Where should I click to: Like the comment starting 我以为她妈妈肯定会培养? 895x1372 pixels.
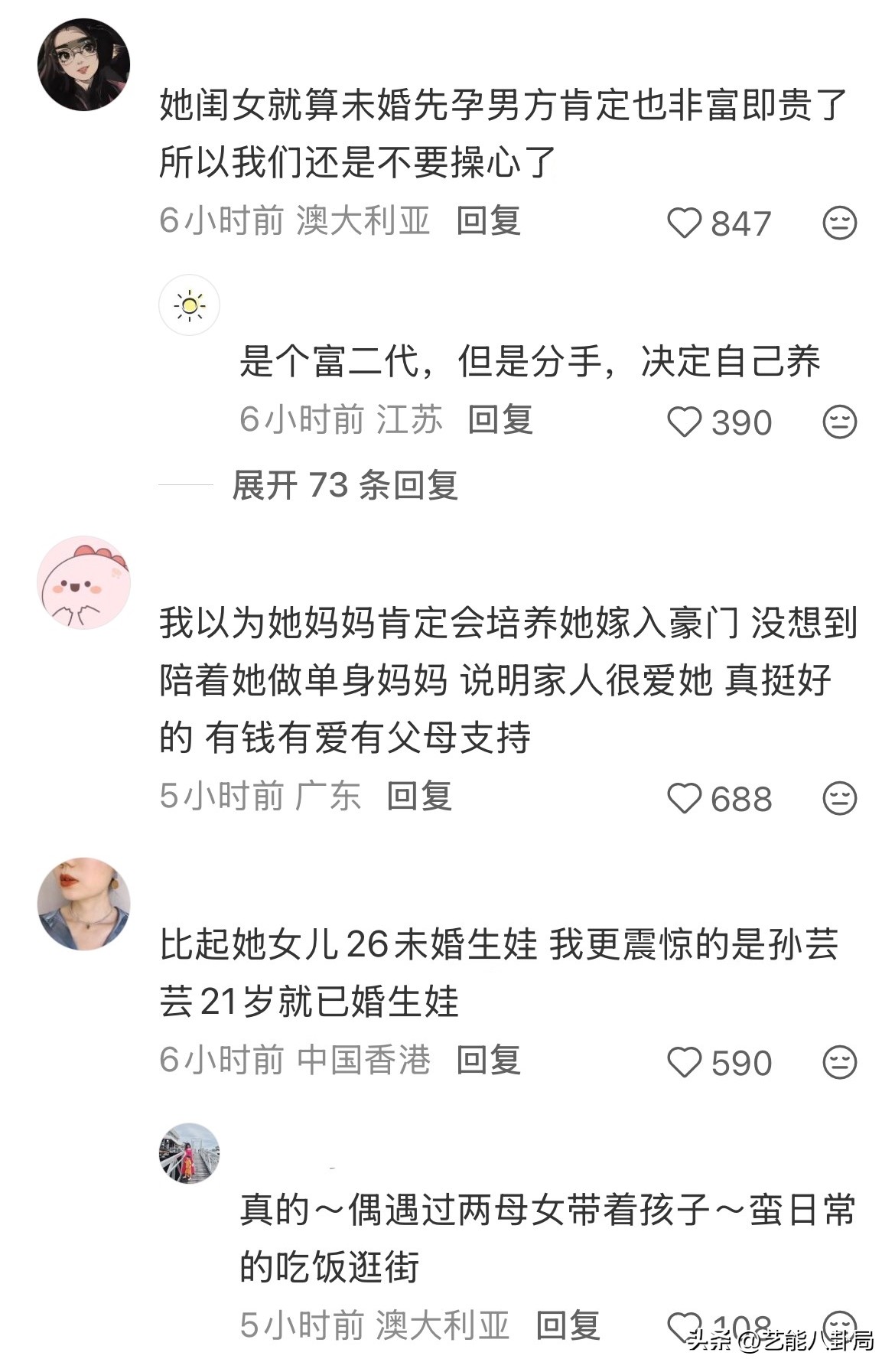click(685, 799)
